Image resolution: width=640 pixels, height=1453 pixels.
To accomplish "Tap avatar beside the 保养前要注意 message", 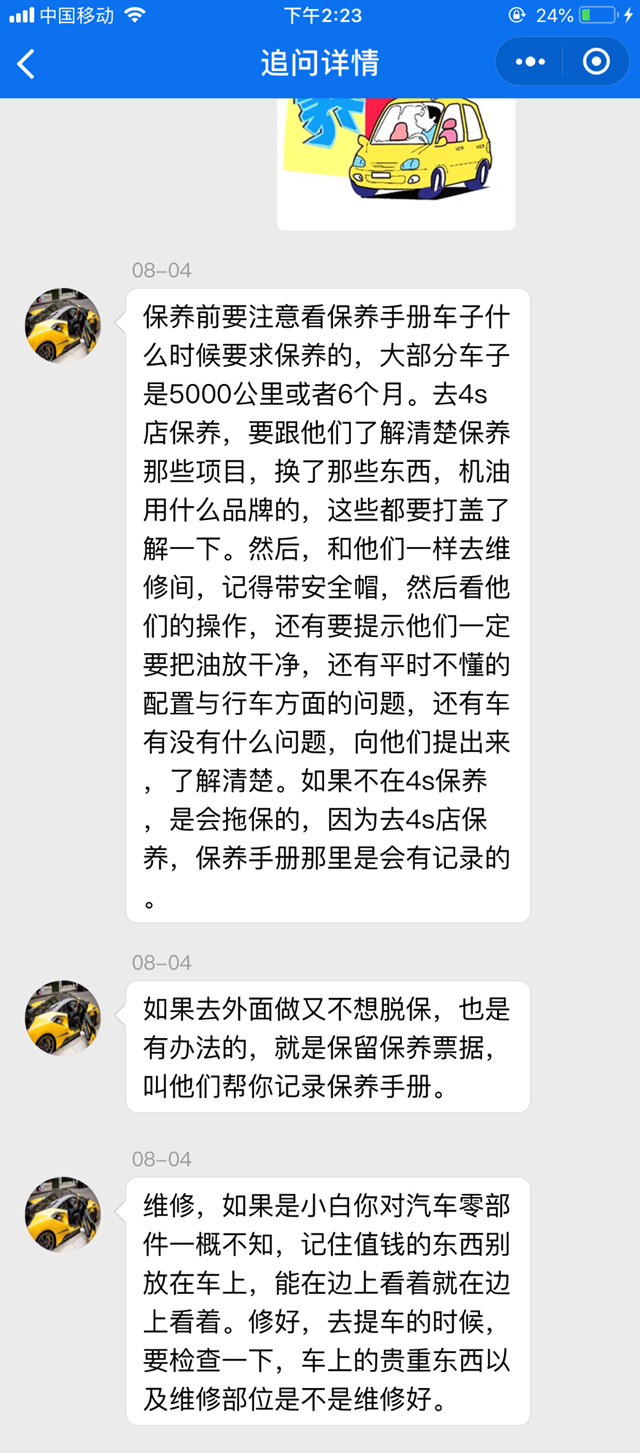I will click(x=63, y=327).
